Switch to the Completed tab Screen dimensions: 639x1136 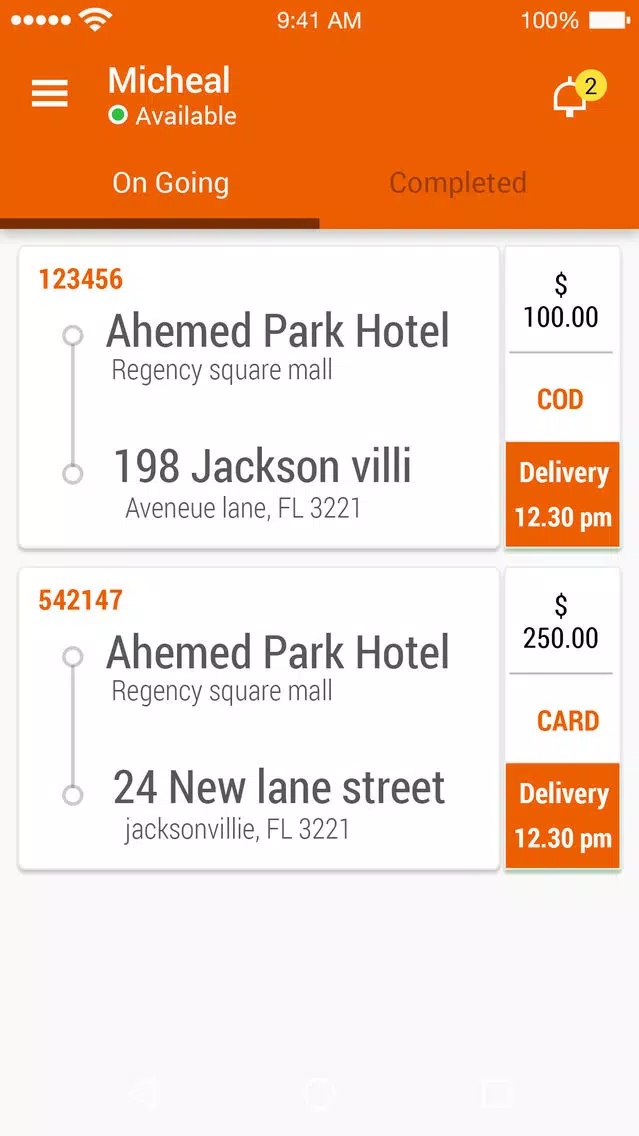click(458, 183)
